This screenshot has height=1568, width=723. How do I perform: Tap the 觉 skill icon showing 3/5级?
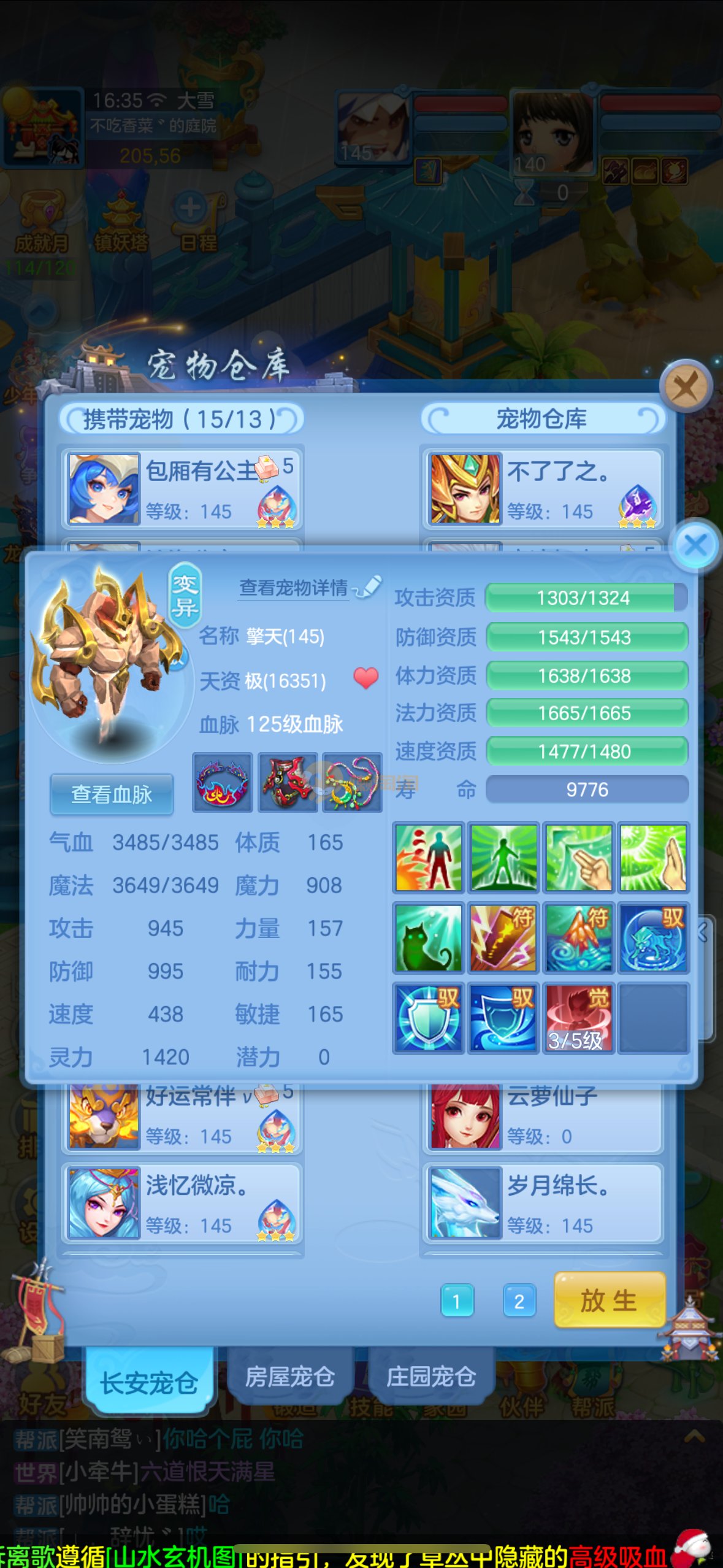click(578, 1018)
